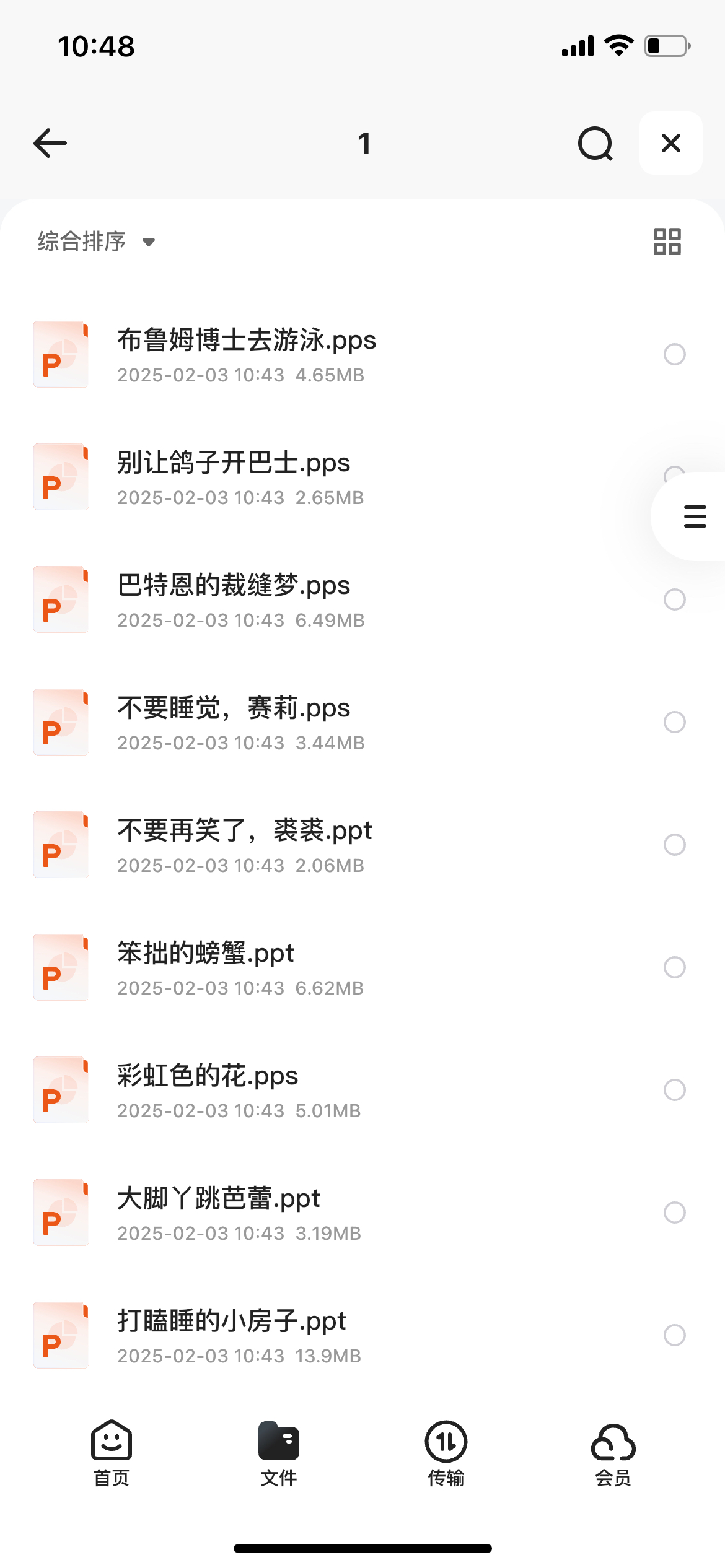The height and width of the screenshot is (1568, 725).
Task: Select the checkbox for 布鲁姆博士去游泳.pps
Action: (675, 354)
